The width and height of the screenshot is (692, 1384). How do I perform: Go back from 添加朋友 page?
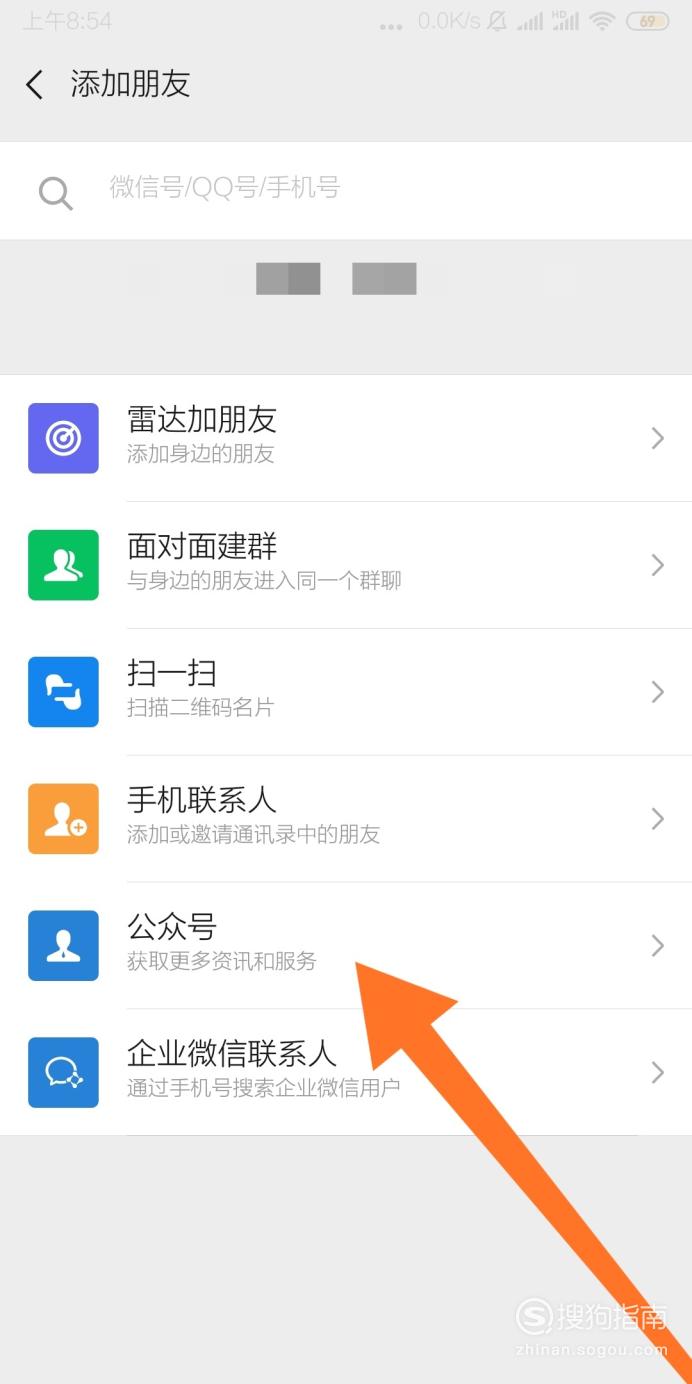tap(35, 85)
